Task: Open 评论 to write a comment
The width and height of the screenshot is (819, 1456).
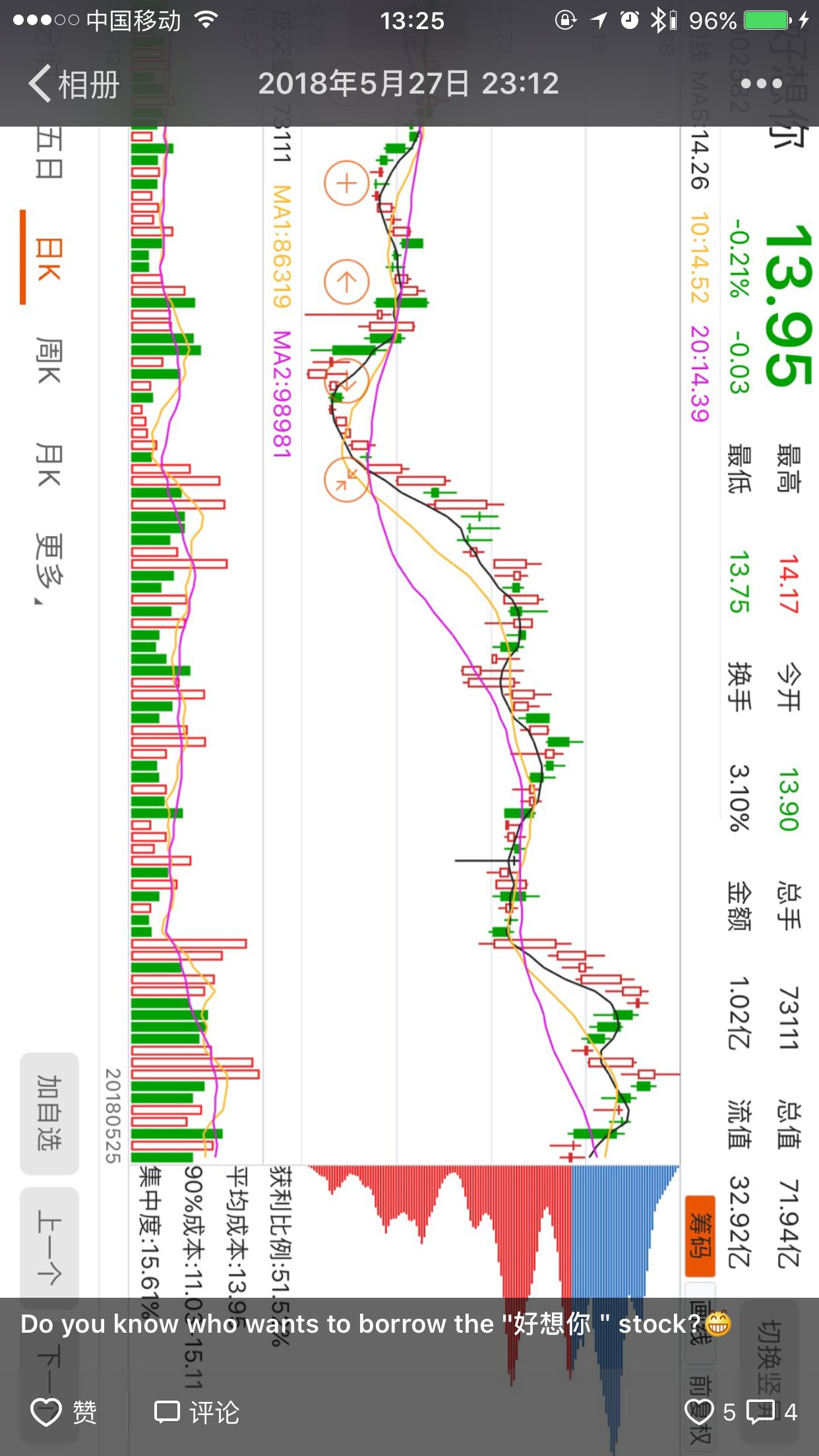Action: point(197,1412)
